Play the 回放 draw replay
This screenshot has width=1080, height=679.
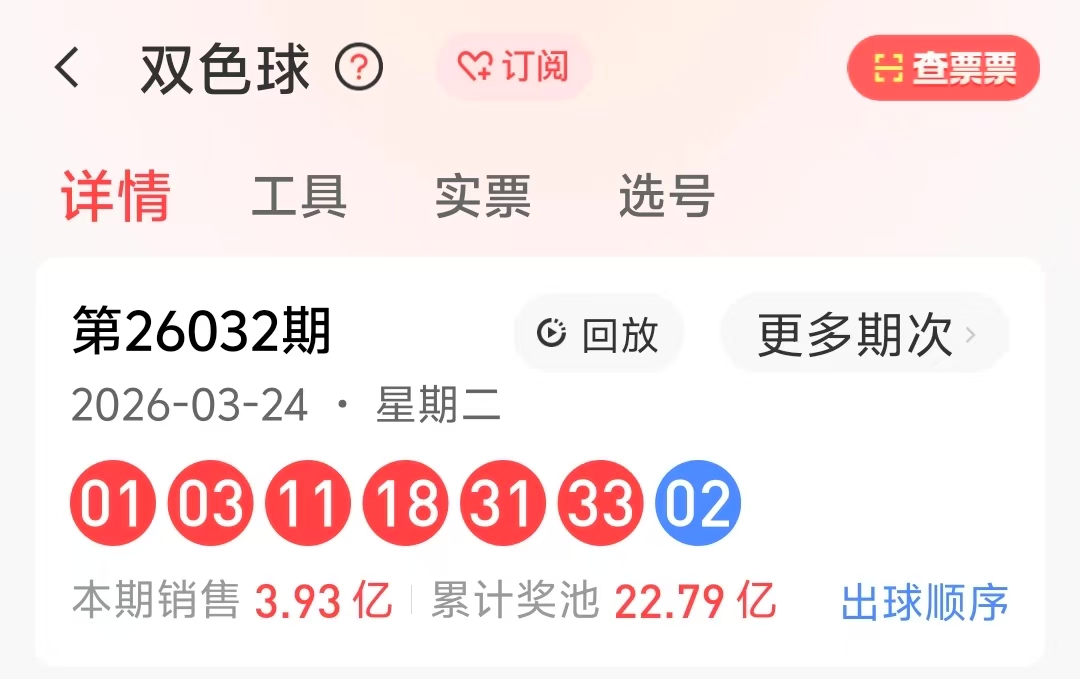point(599,334)
